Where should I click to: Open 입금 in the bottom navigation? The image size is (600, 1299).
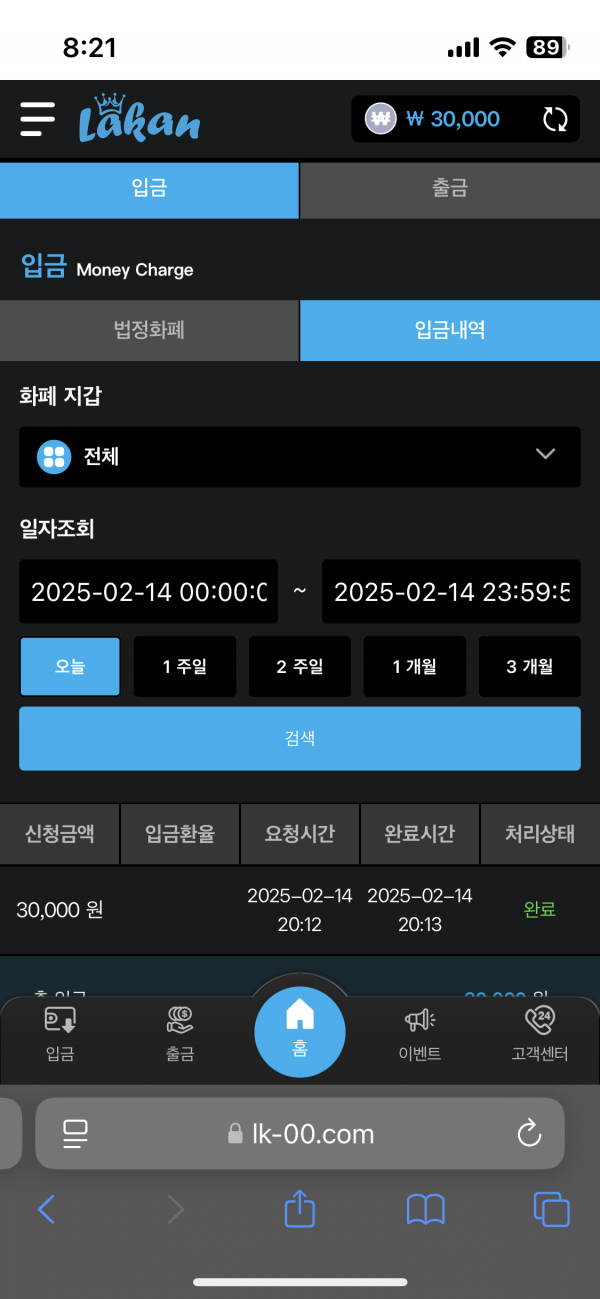[60, 1034]
